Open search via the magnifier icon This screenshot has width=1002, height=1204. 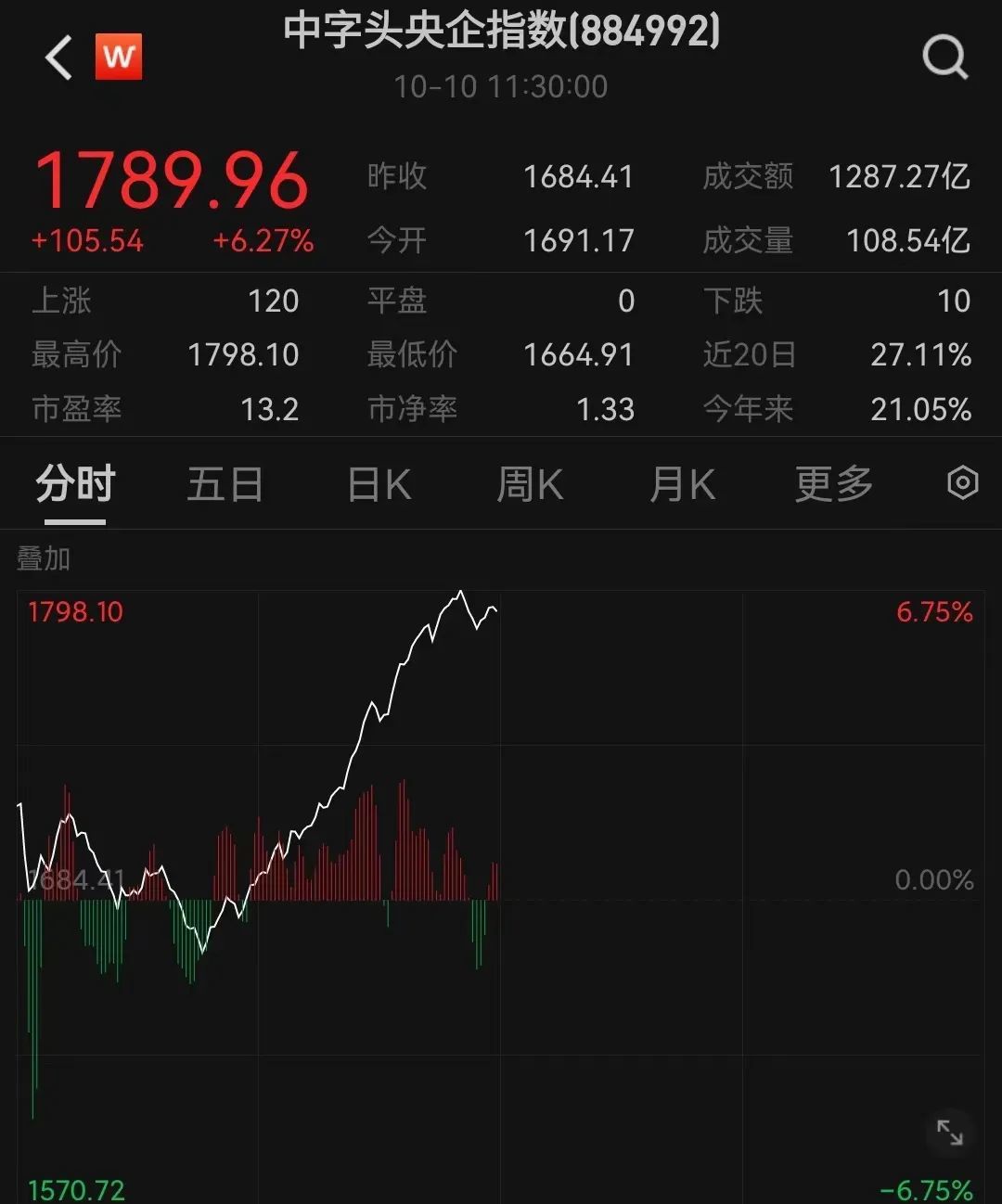(944, 58)
